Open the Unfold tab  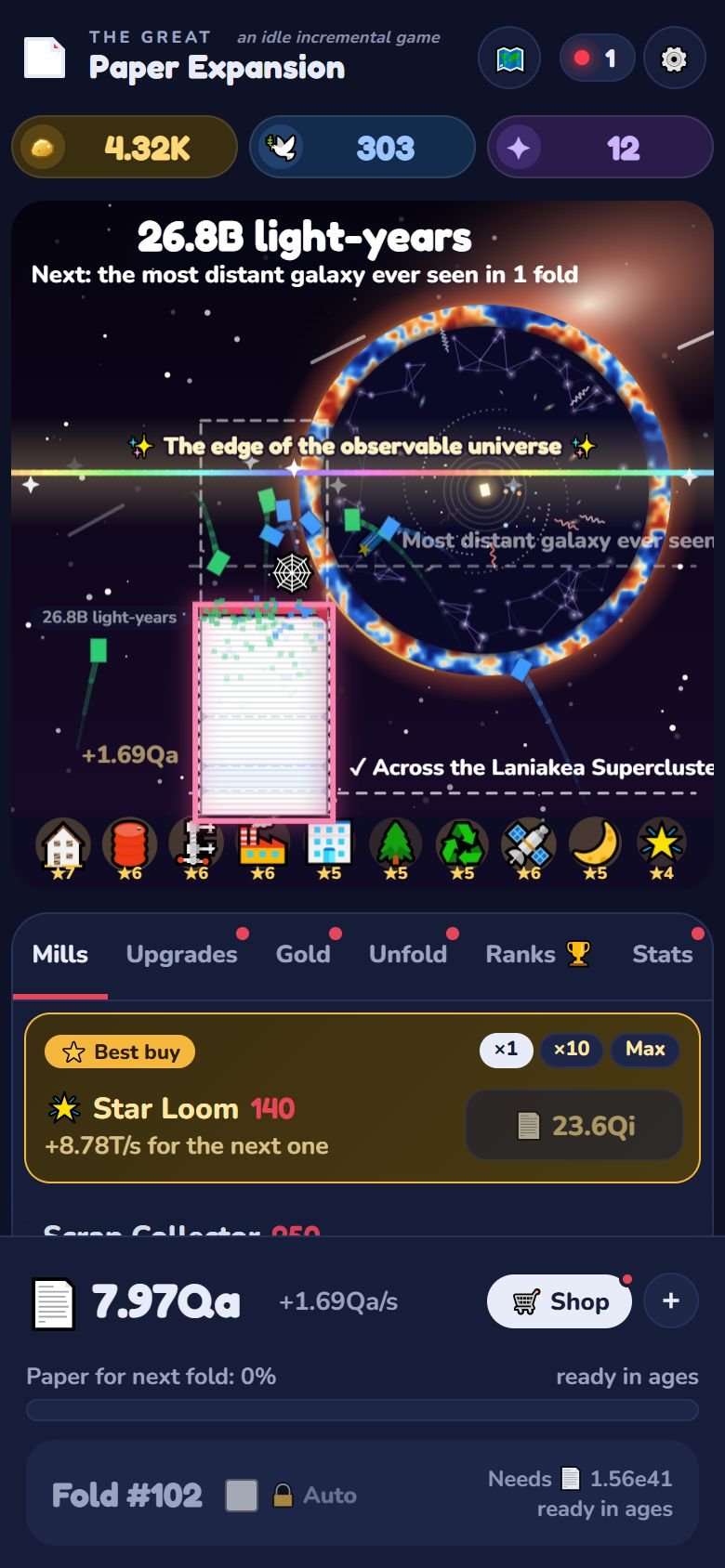pyautogui.click(x=408, y=954)
